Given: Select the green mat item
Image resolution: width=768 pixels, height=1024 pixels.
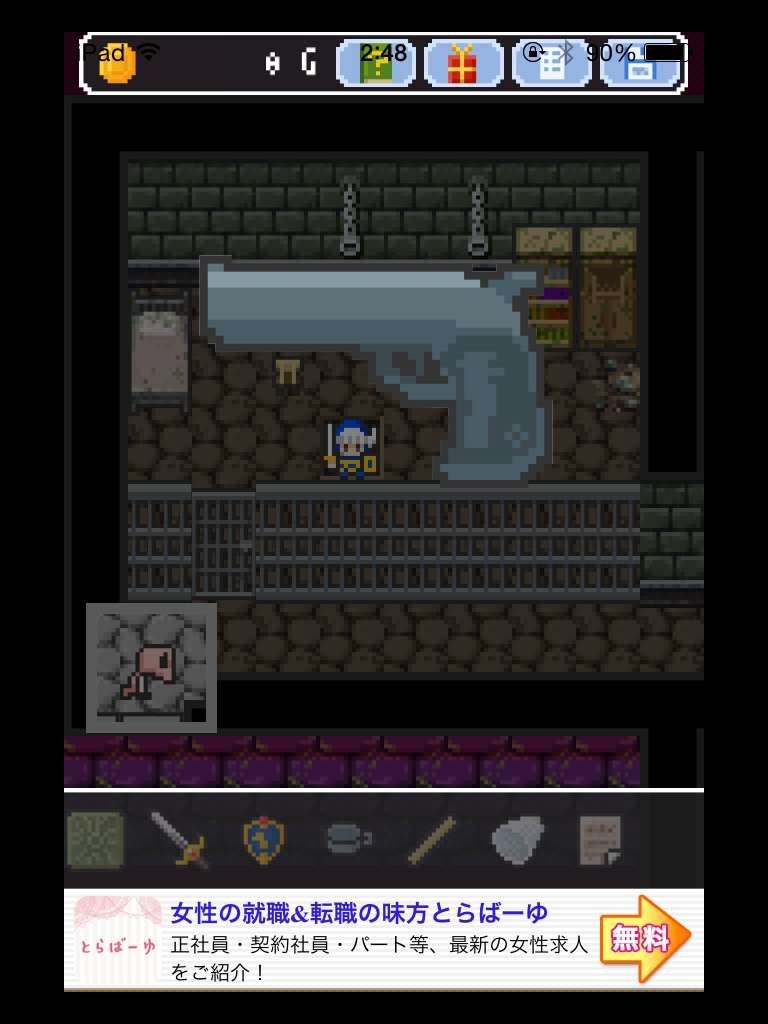Looking at the screenshot, I should (x=96, y=838).
